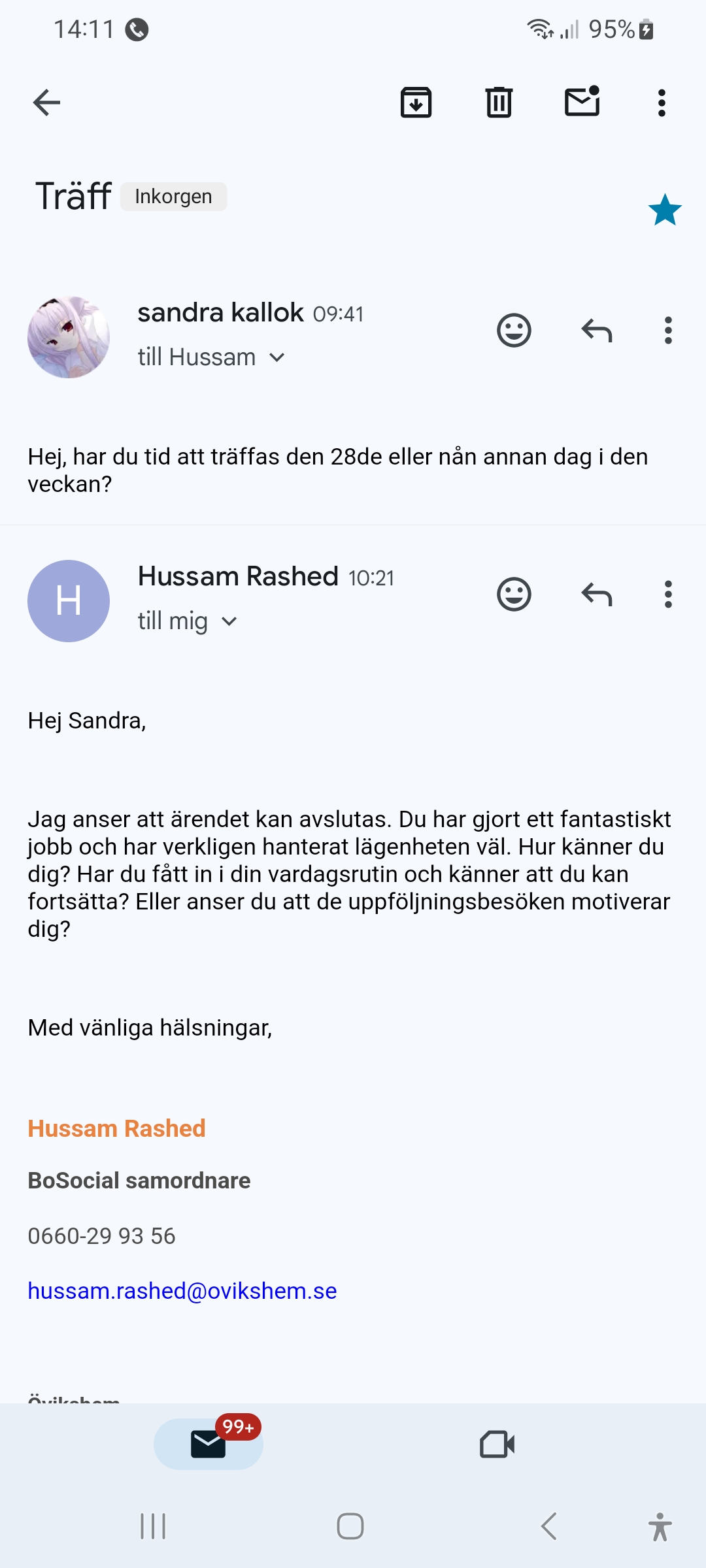Mark this conversation as unread

pyautogui.click(x=582, y=102)
